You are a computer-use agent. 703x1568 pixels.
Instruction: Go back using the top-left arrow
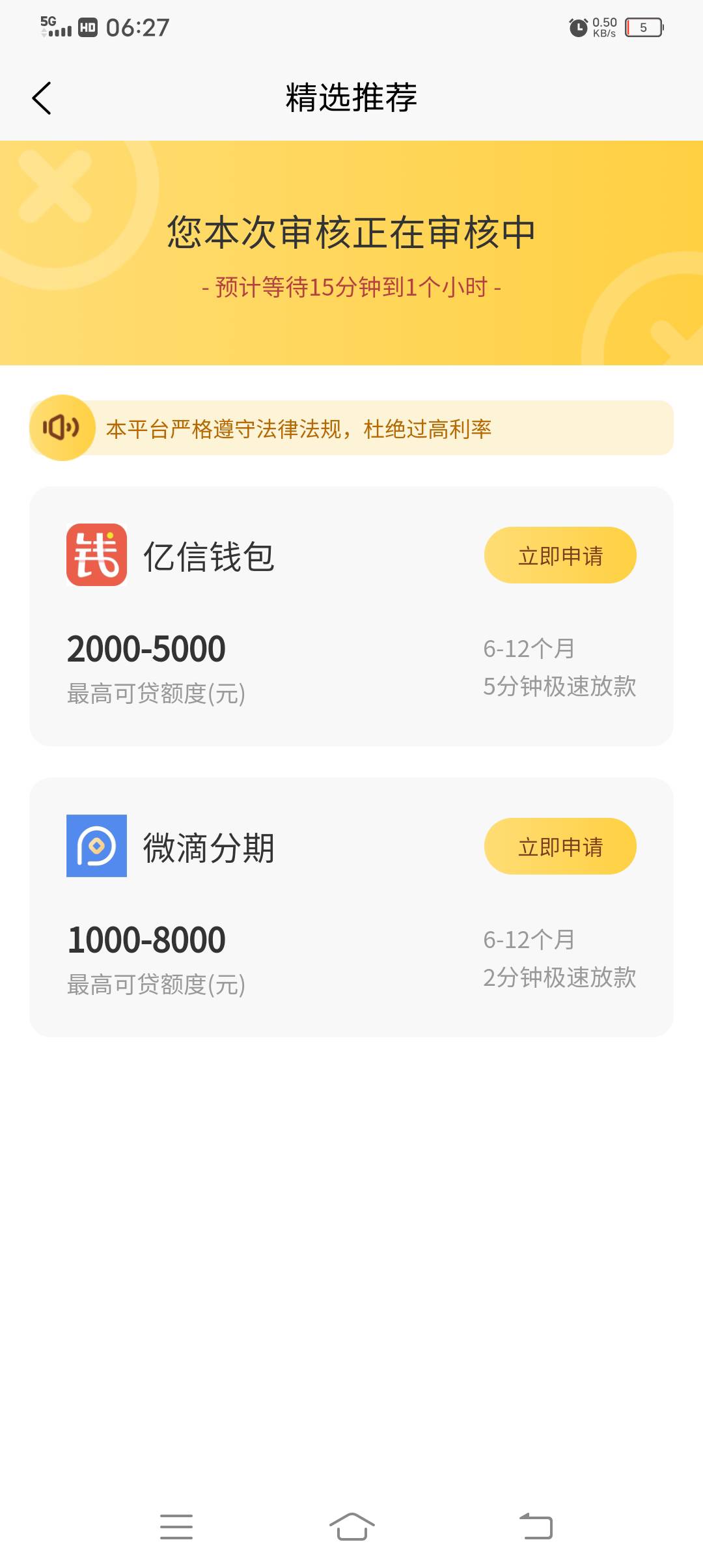point(42,98)
